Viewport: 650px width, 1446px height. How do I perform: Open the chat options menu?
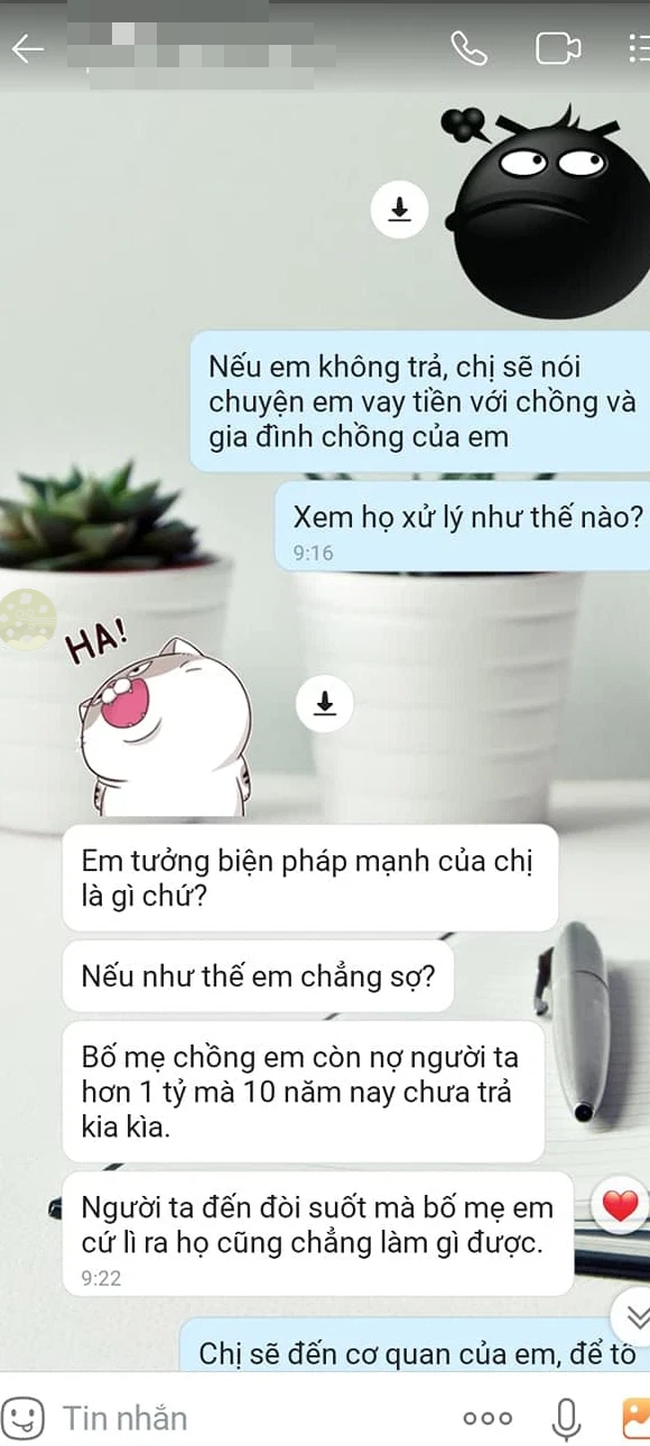click(x=637, y=48)
